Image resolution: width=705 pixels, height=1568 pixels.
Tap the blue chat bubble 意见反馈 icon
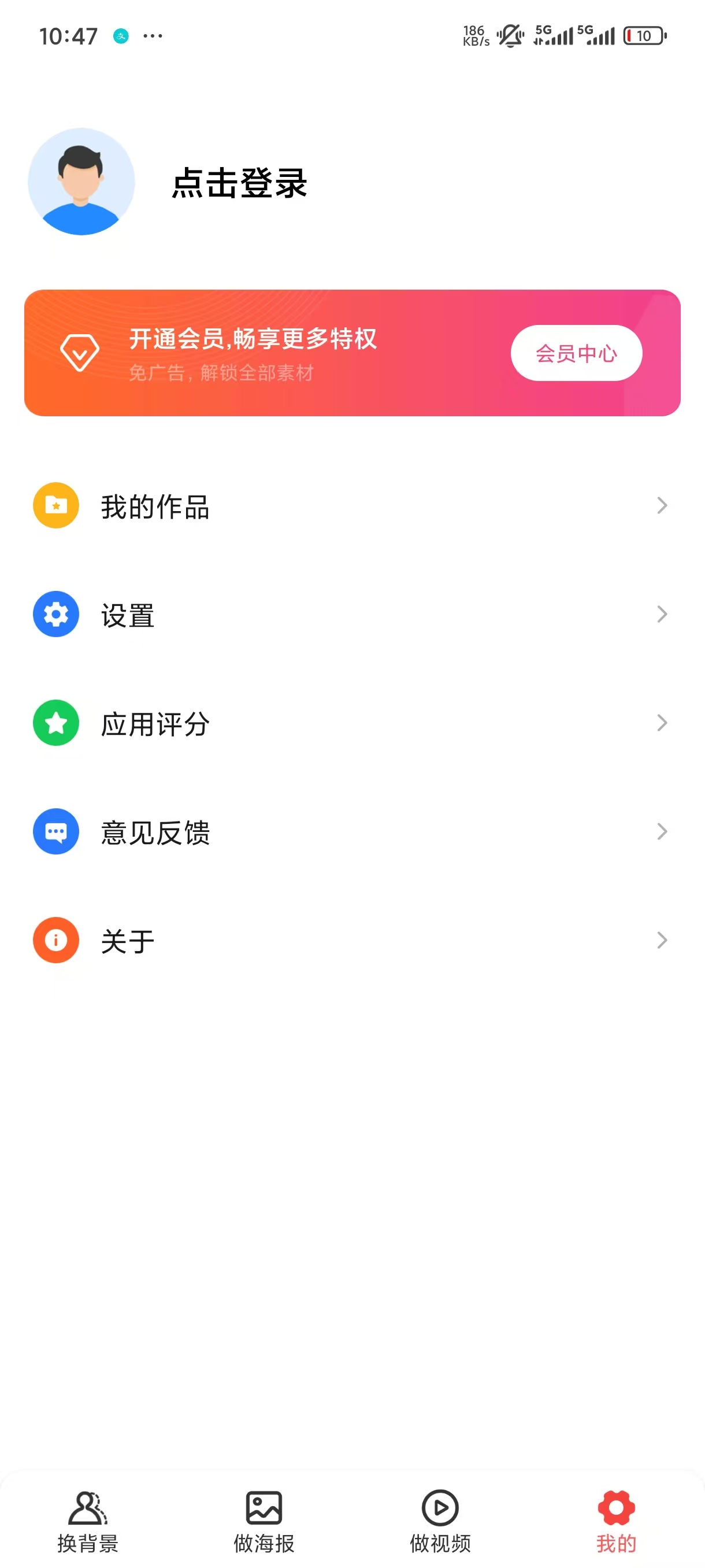(x=55, y=831)
